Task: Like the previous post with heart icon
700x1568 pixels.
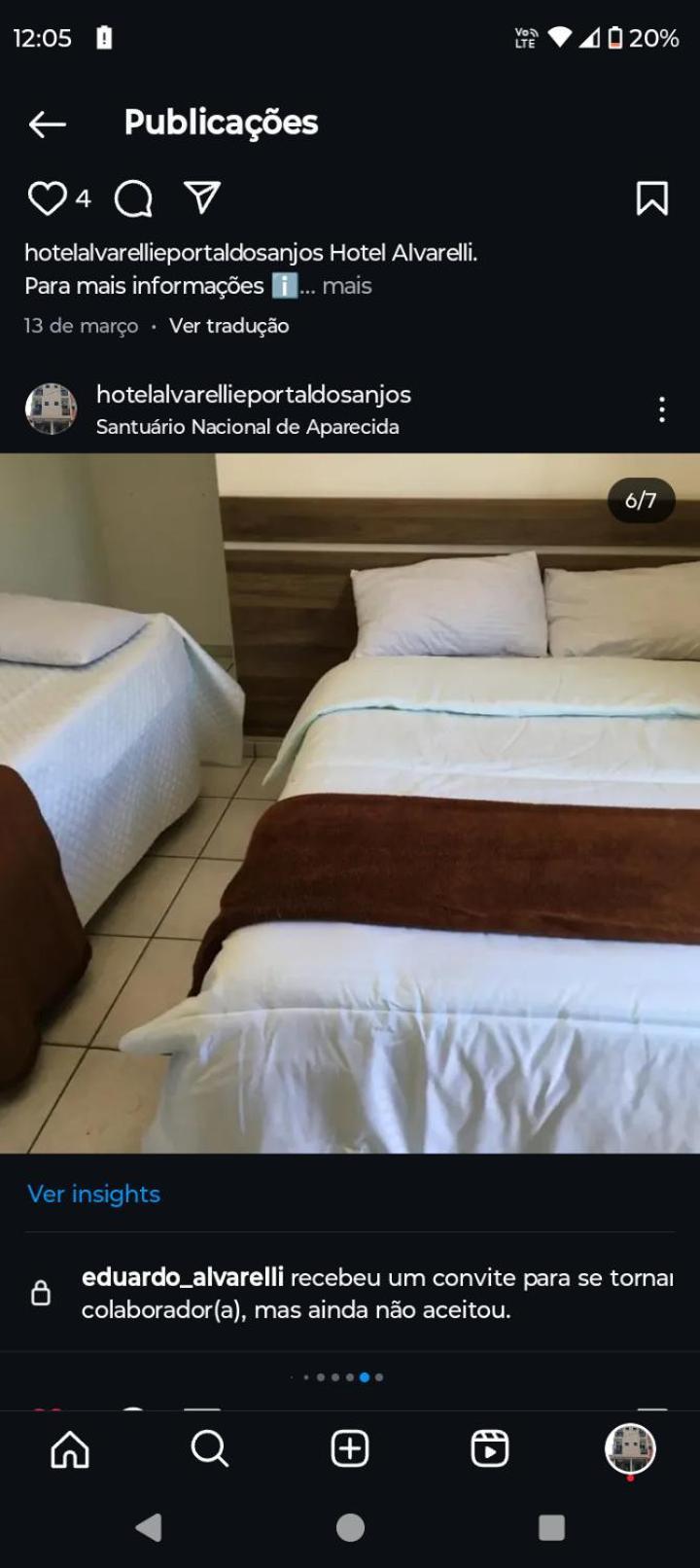Action: point(47,198)
